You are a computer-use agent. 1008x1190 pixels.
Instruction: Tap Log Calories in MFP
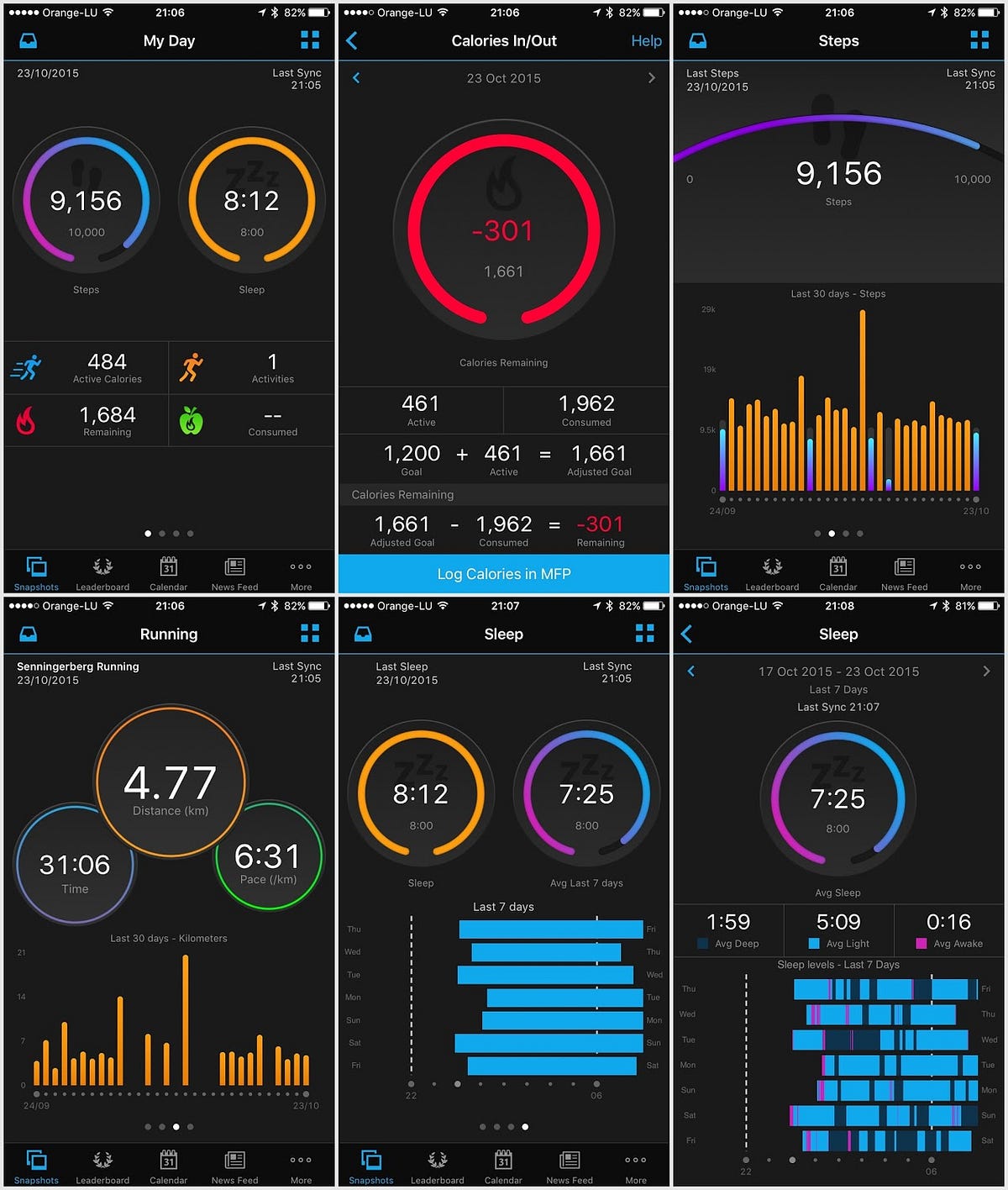click(503, 574)
